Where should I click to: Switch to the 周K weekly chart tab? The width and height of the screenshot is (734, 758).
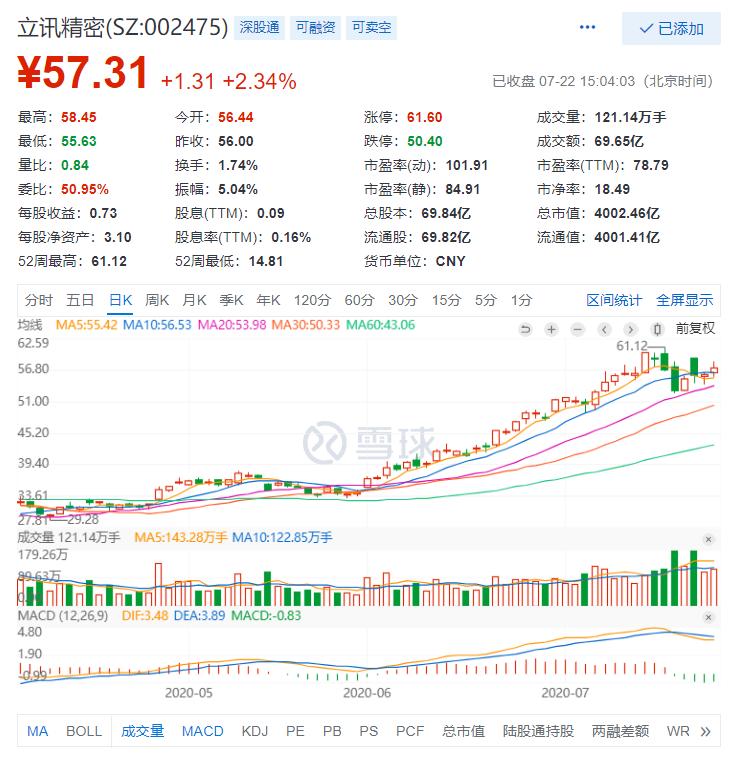(x=156, y=299)
